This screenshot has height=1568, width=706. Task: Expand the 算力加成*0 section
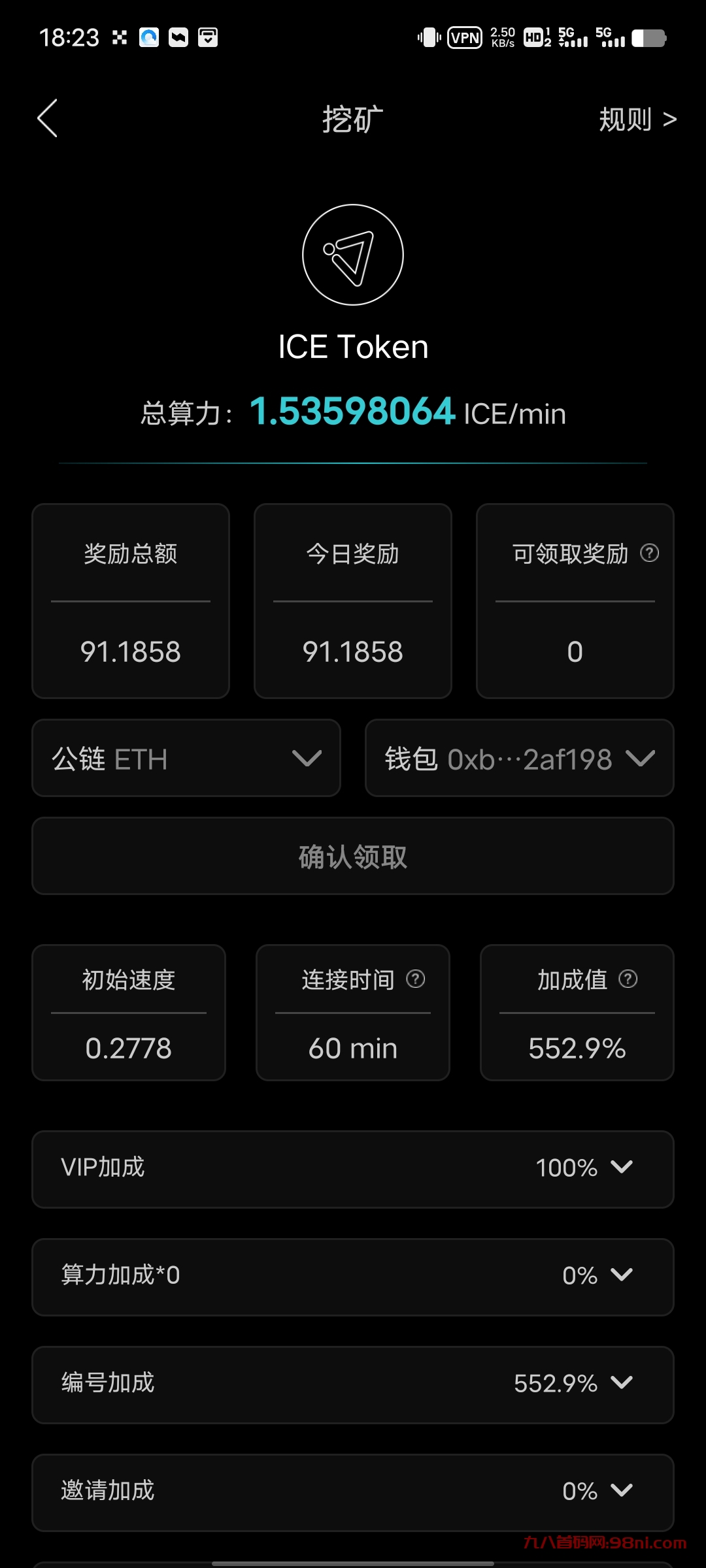[353, 1276]
